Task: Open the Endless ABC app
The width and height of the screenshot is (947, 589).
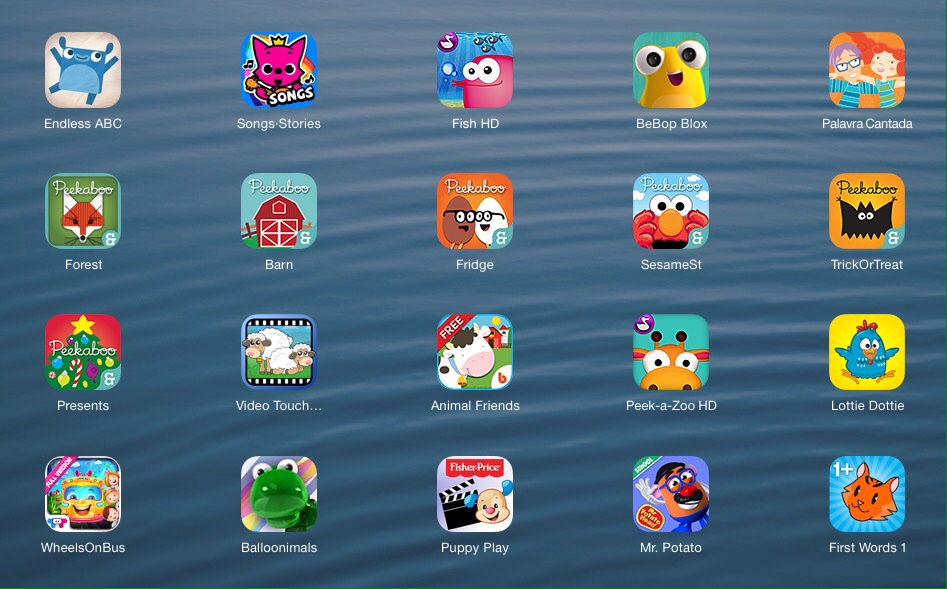Action: click(83, 70)
